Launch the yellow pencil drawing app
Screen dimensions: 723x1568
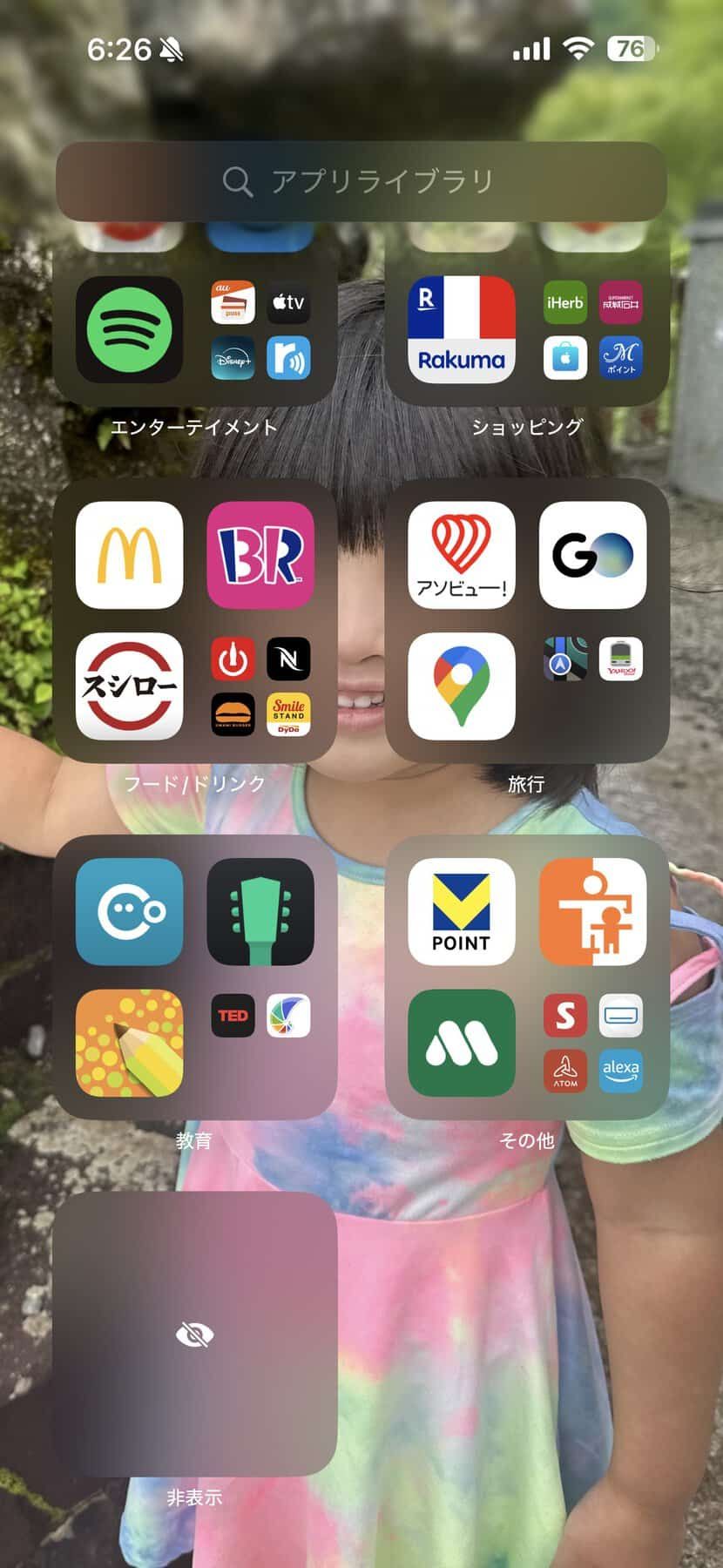tap(129, 1043)
